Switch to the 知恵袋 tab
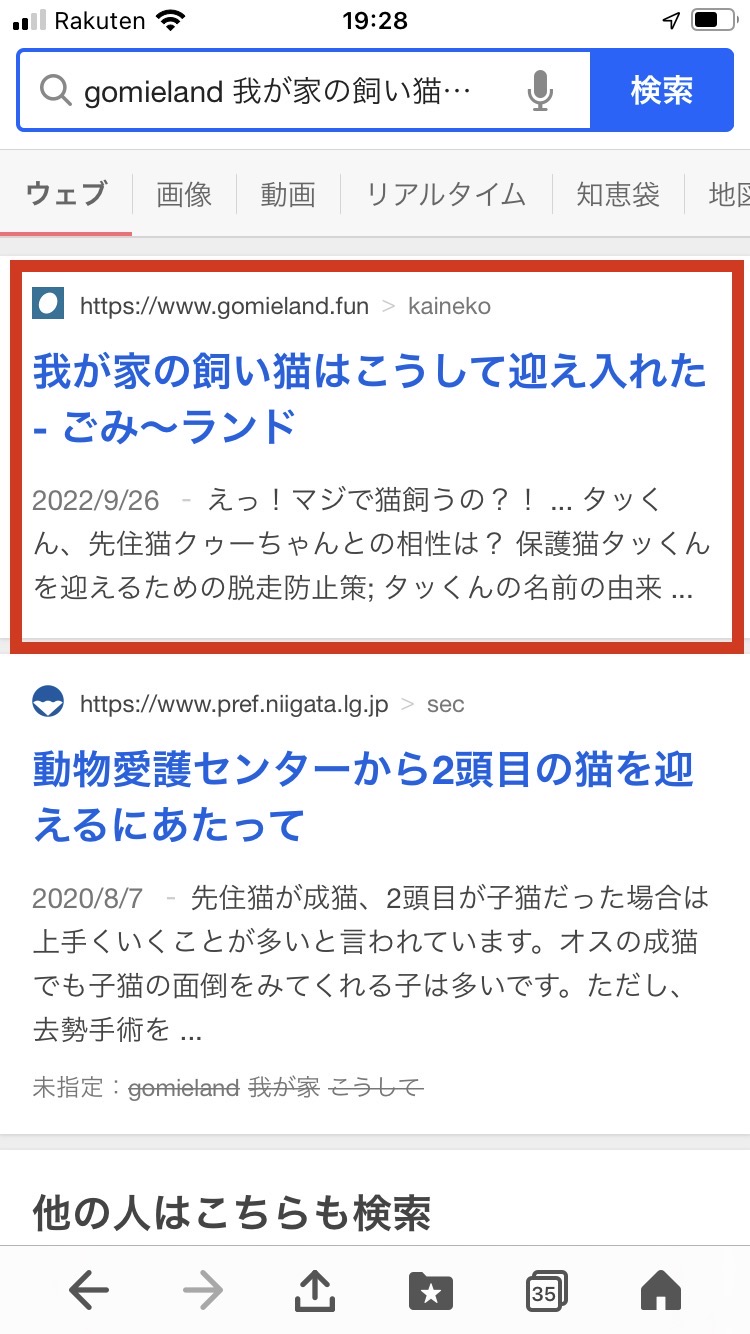 tap(618, 194)
